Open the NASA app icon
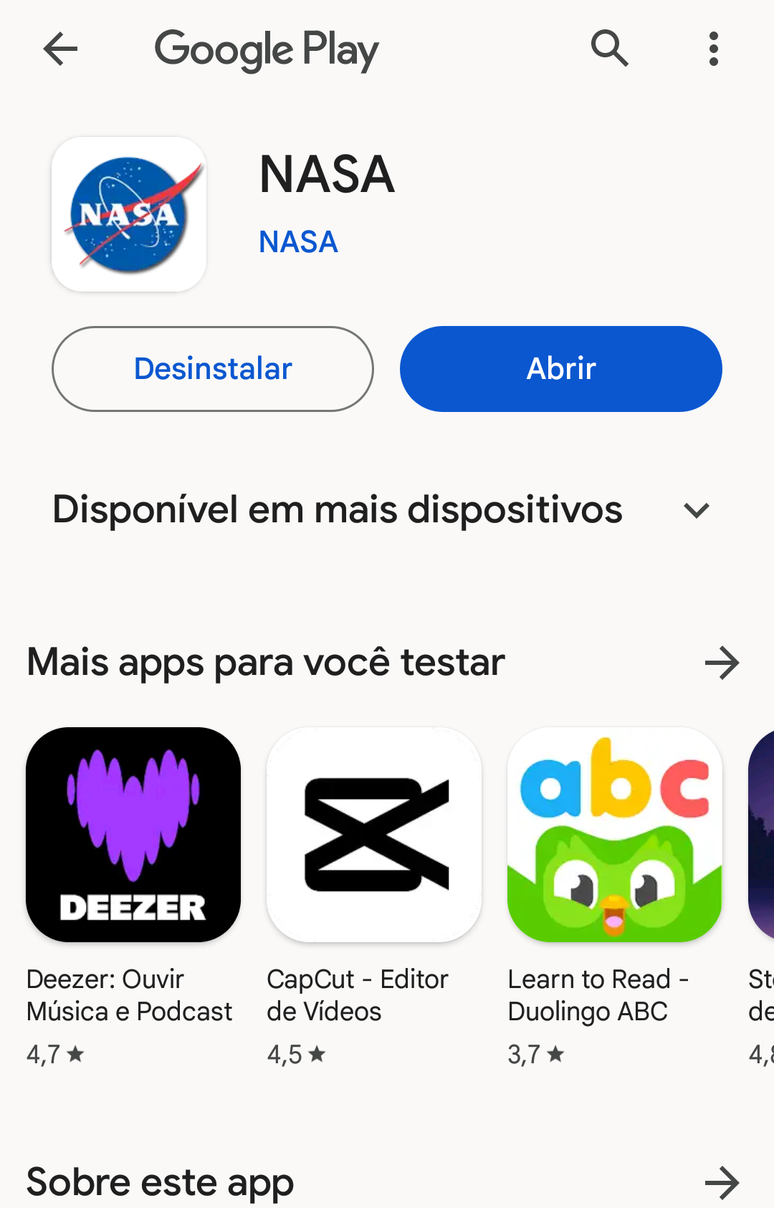Image resolution: width=774 pixels, height=1208 pixels. coord(128,213)
